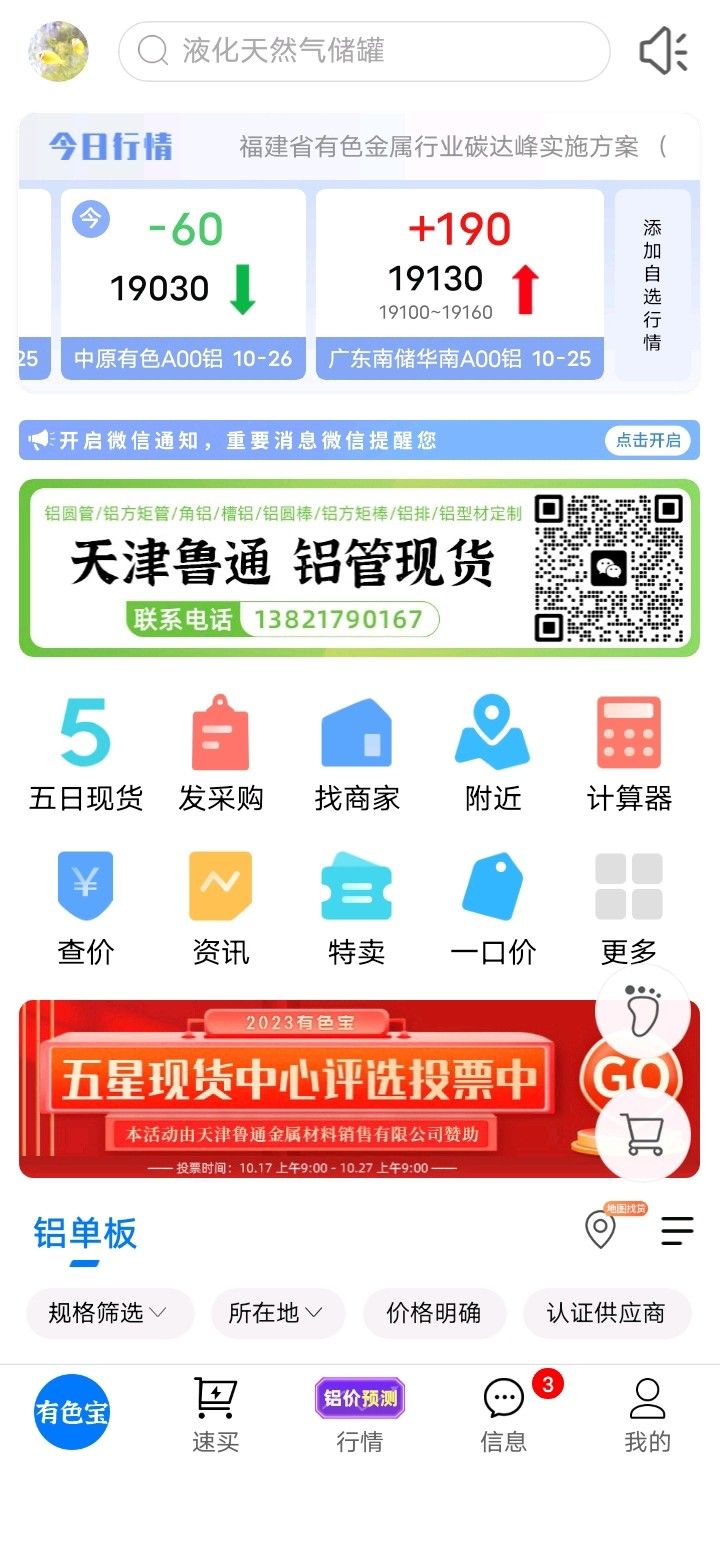720x1544 pixels.
Task: Open 查价 price lookup
Action: click(86, 908)
